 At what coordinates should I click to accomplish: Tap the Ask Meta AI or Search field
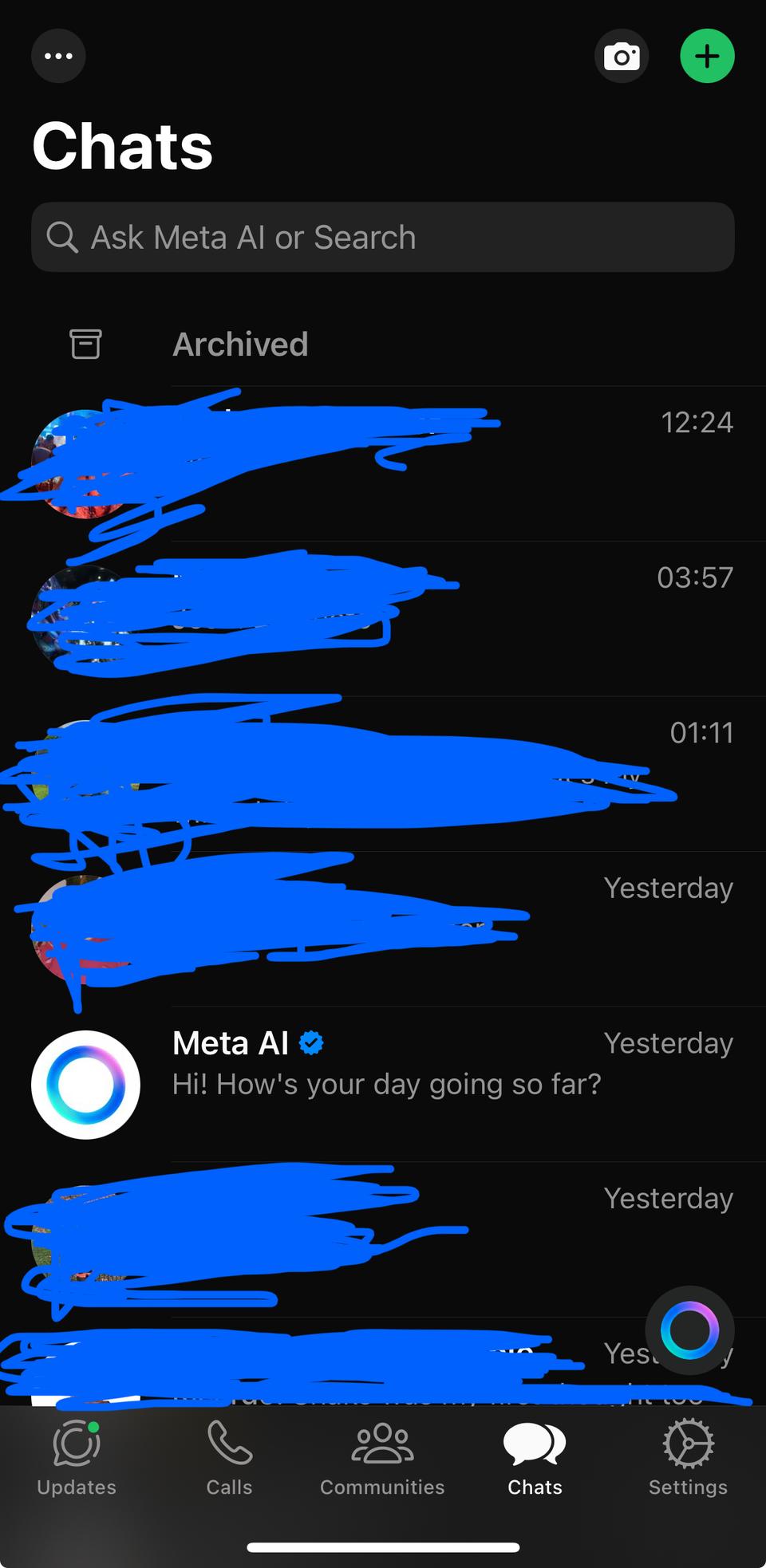coord(383,237)
